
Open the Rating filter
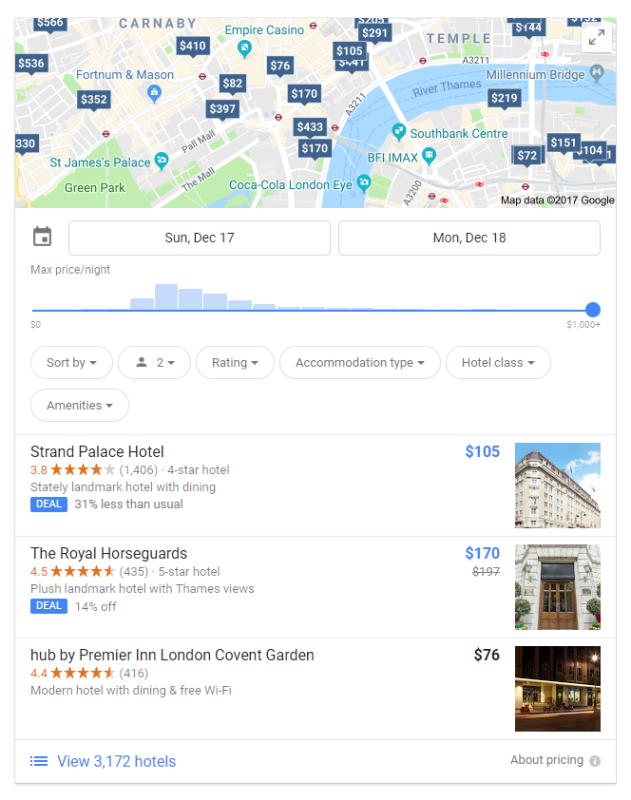click(235, 363)
